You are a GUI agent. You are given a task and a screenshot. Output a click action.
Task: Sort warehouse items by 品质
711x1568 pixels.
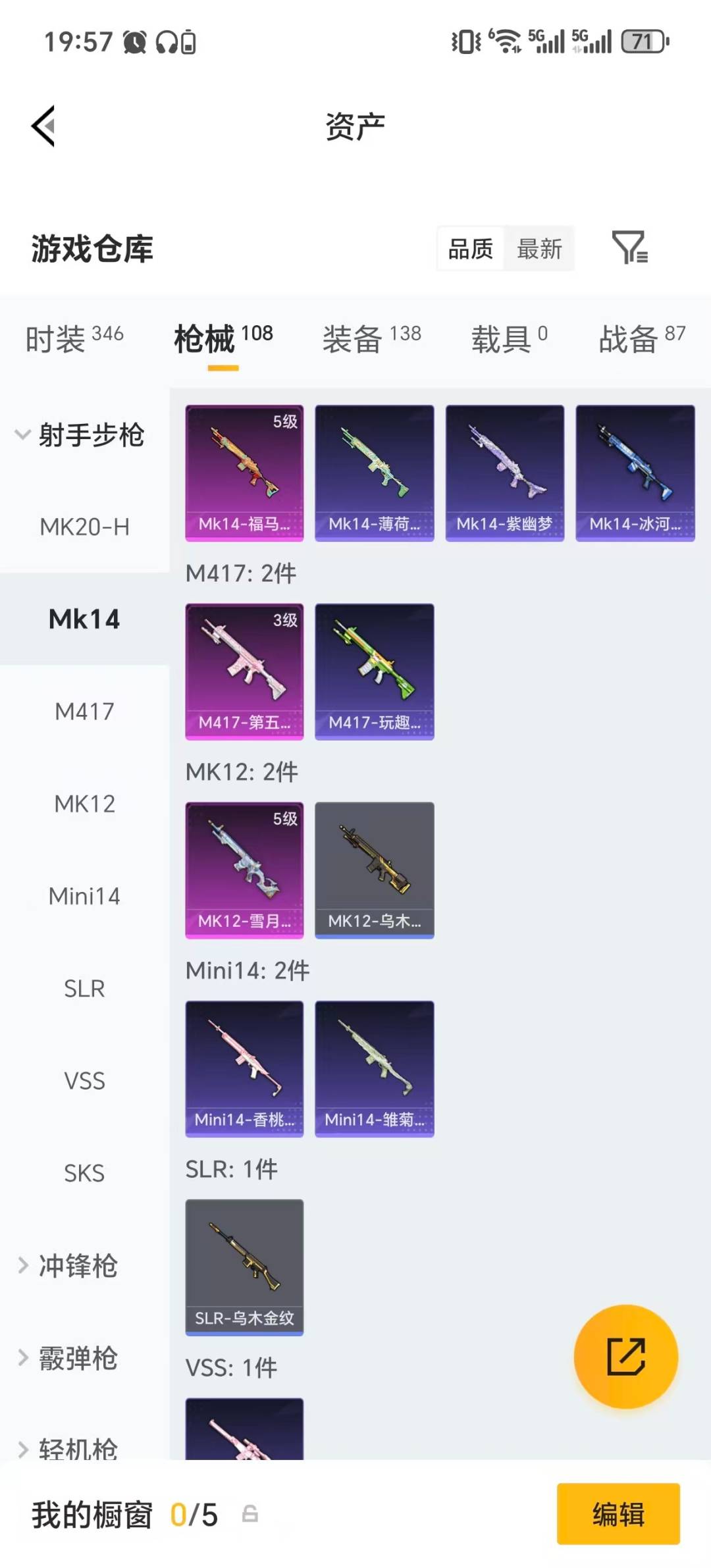(471, 249)
